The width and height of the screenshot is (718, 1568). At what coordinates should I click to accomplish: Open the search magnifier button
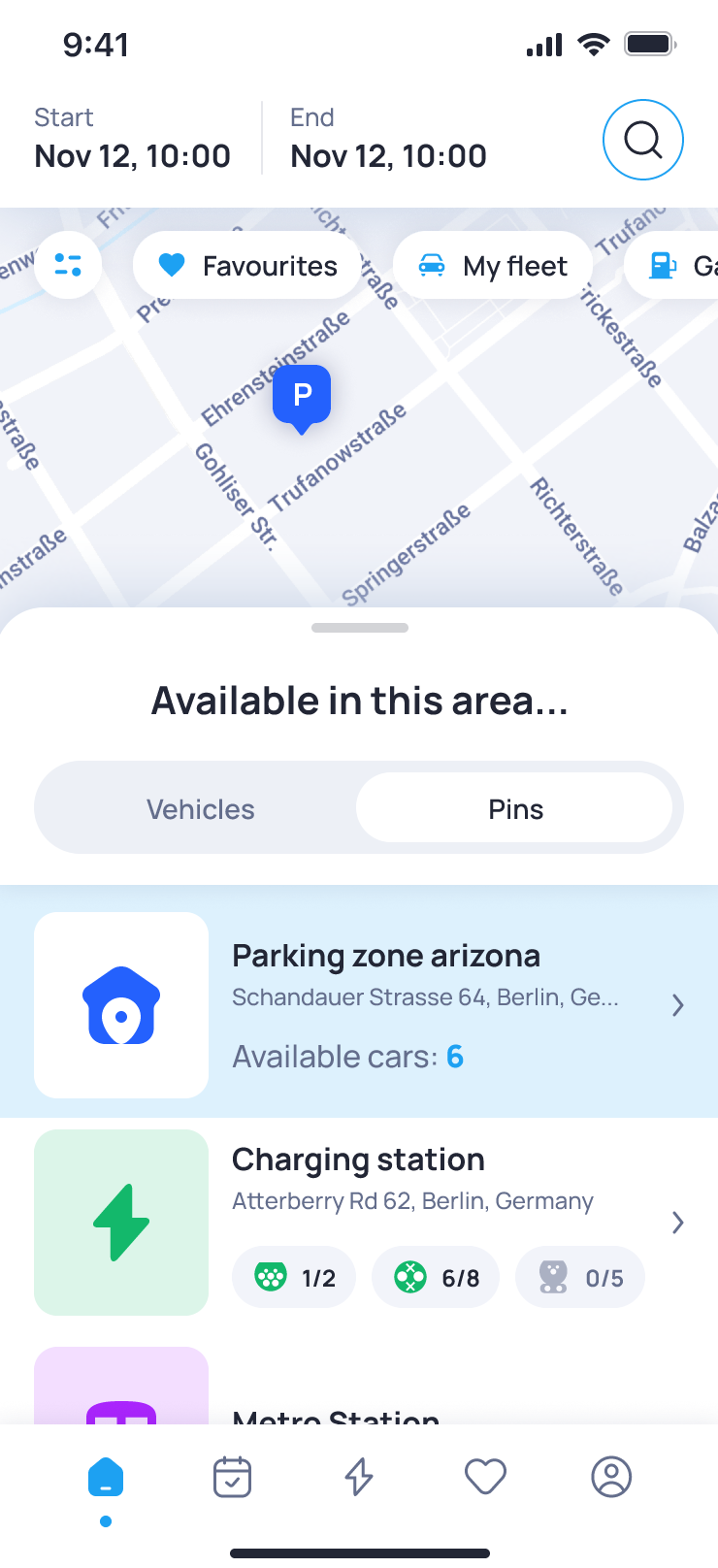click(x=642, y=140)
